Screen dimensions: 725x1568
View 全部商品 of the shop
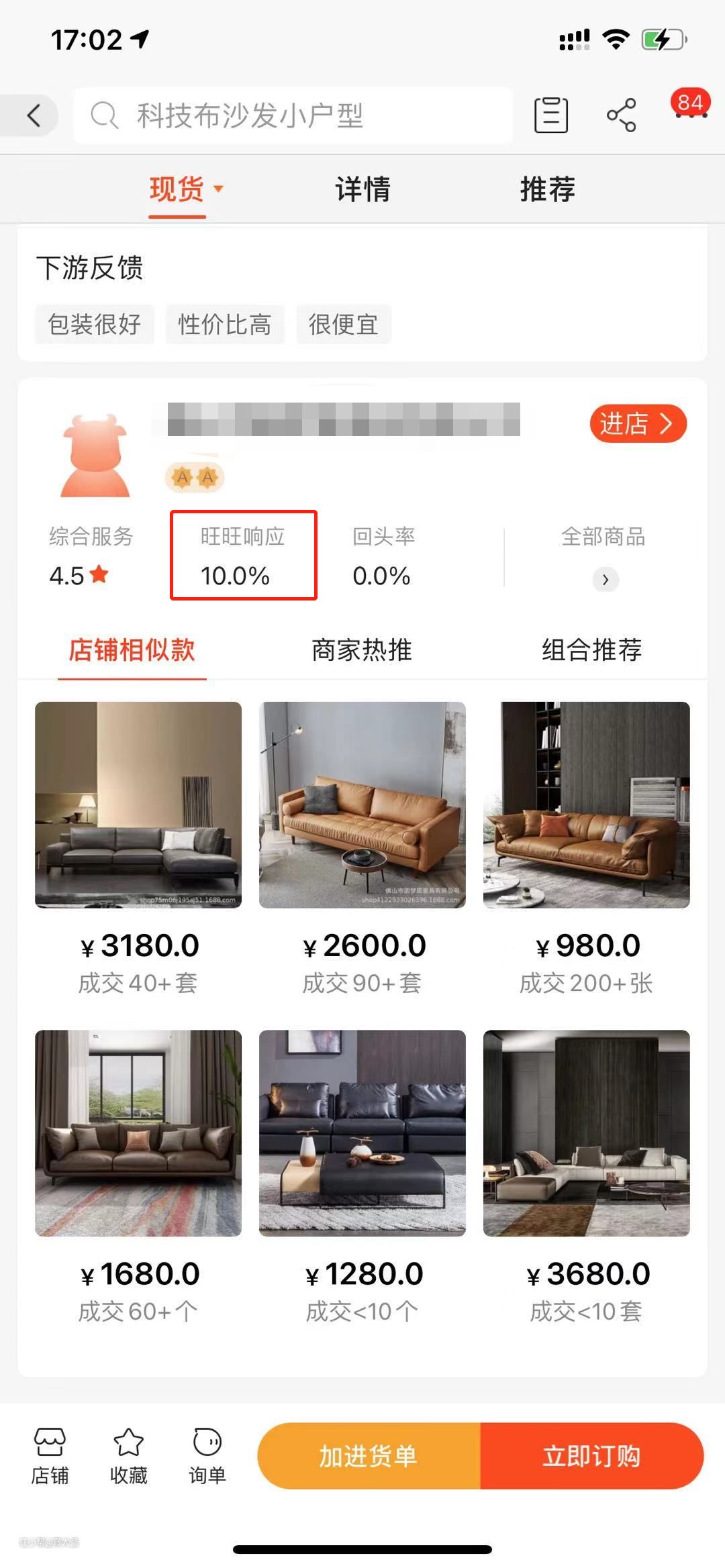coord(603,558)
